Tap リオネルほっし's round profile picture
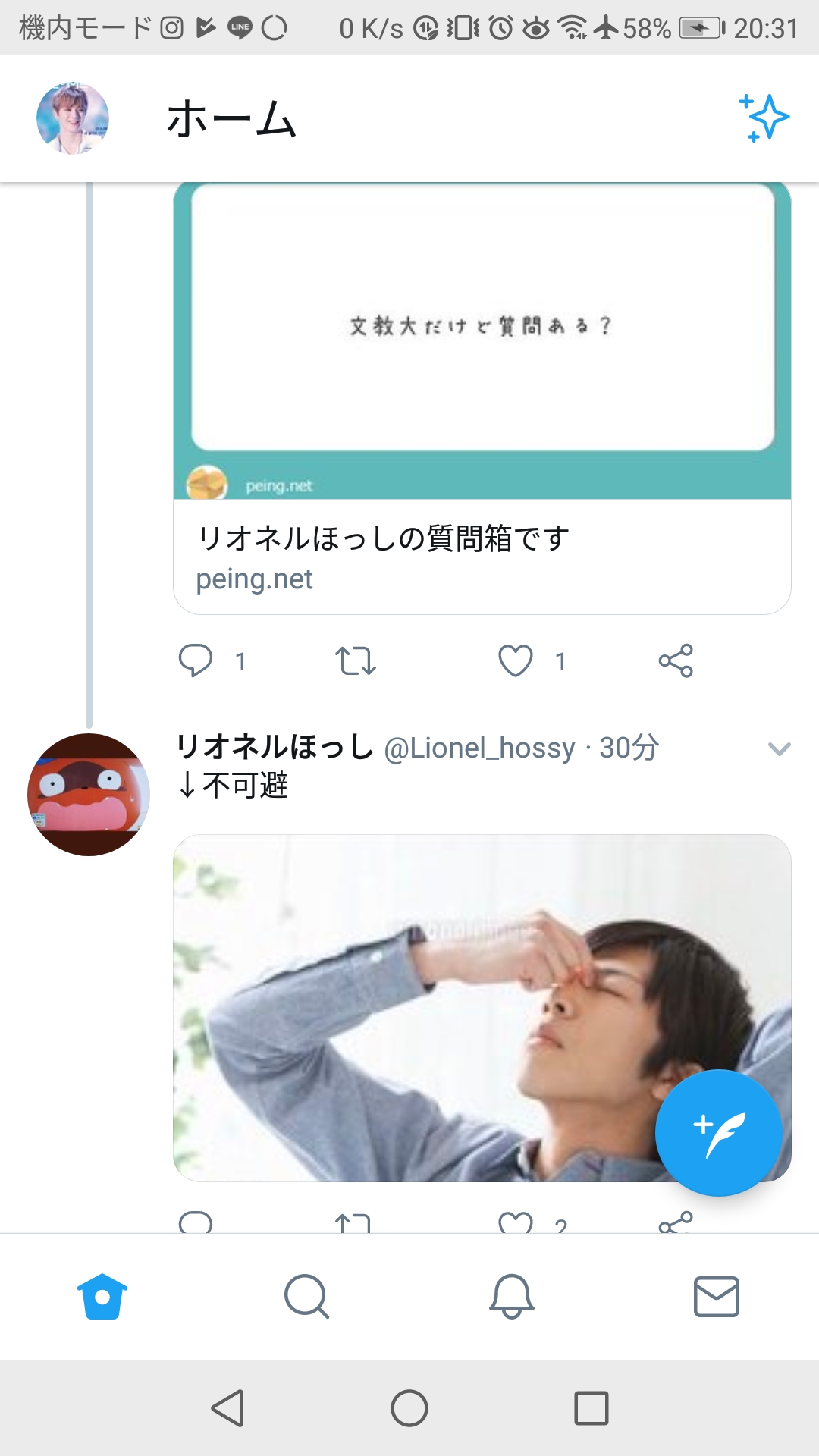The width and height of the screenshot is (819, 1456). [87, 792]
